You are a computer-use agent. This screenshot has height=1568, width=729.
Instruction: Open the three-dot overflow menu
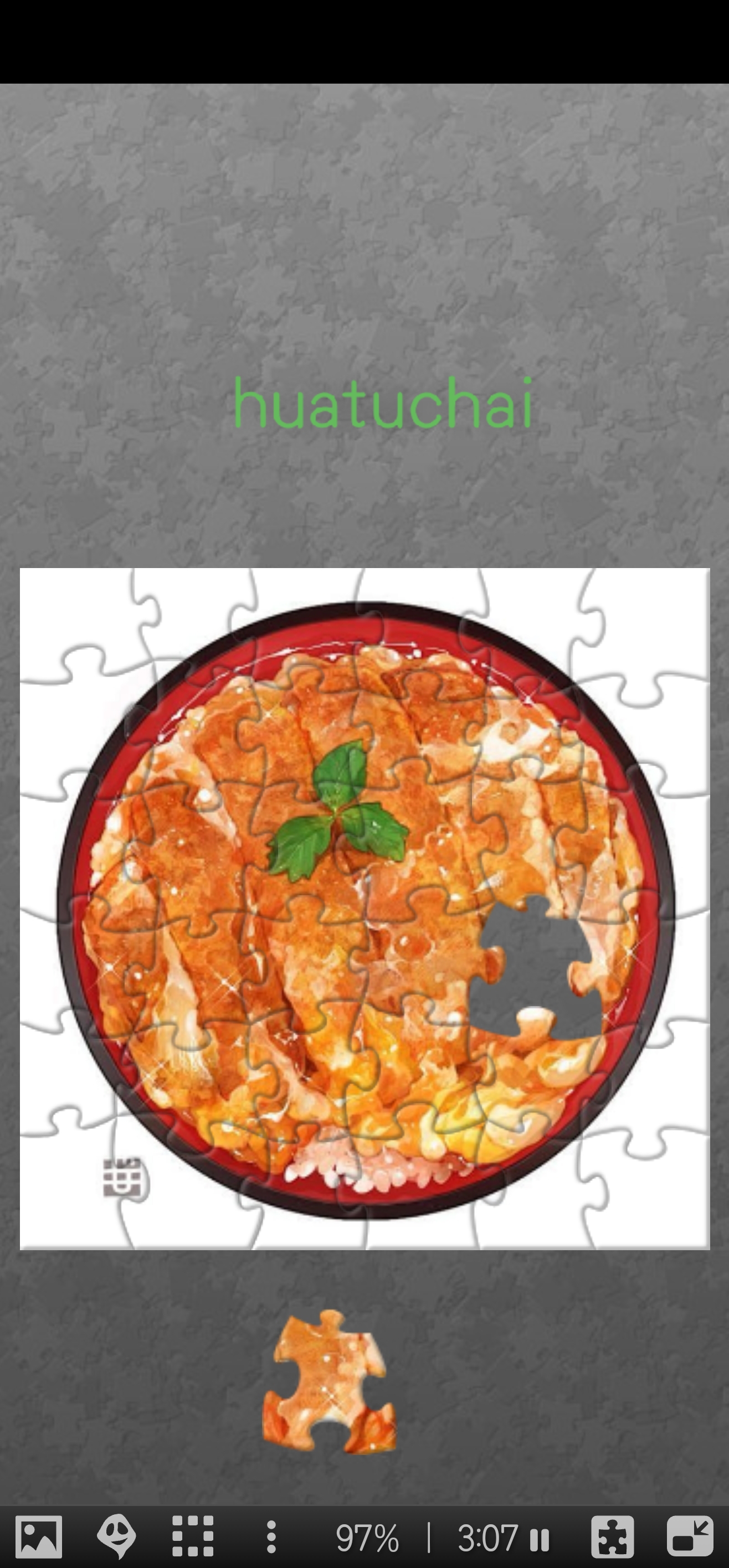(271, 1537)
